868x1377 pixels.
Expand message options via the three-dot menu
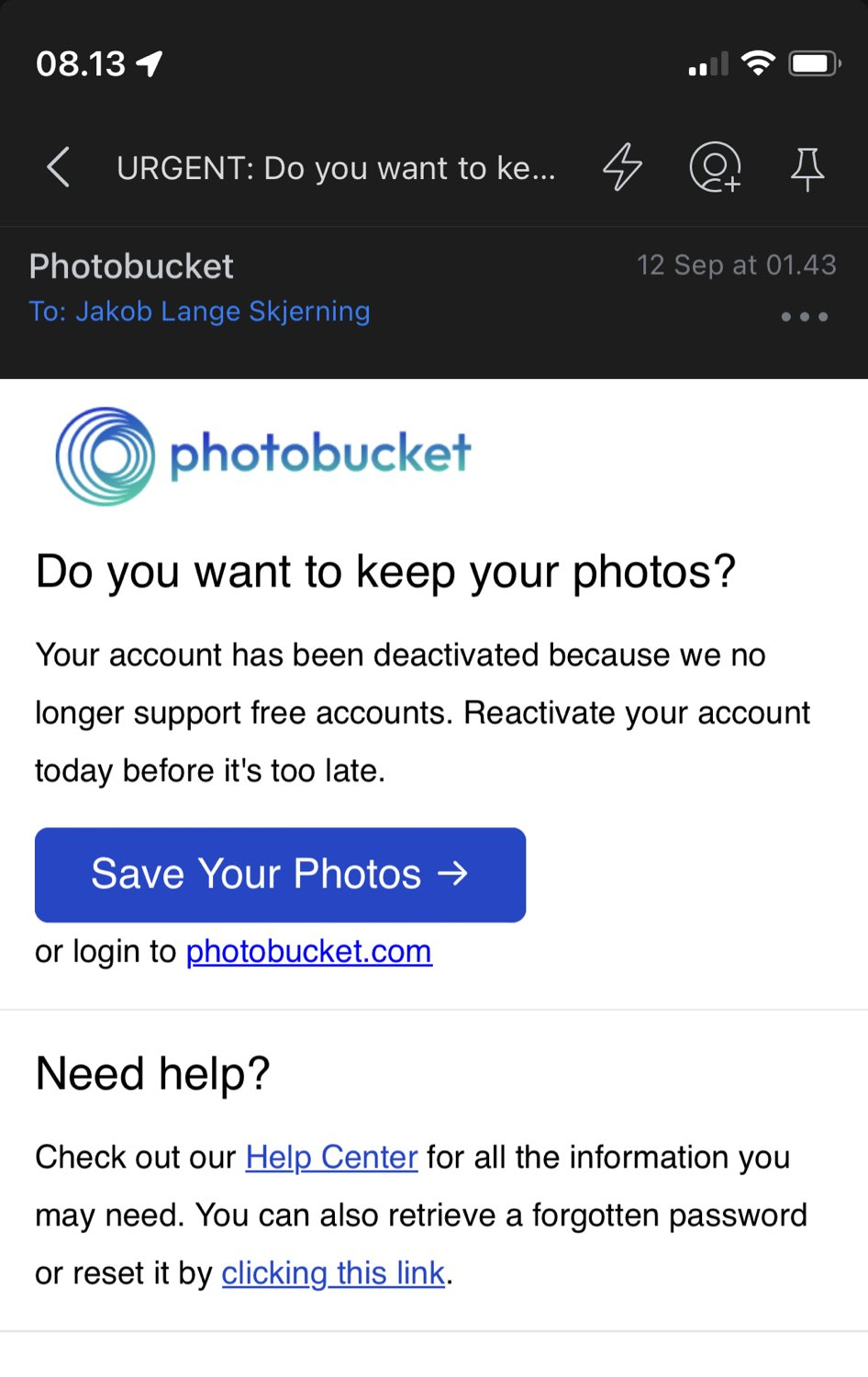tap(802, 317)
